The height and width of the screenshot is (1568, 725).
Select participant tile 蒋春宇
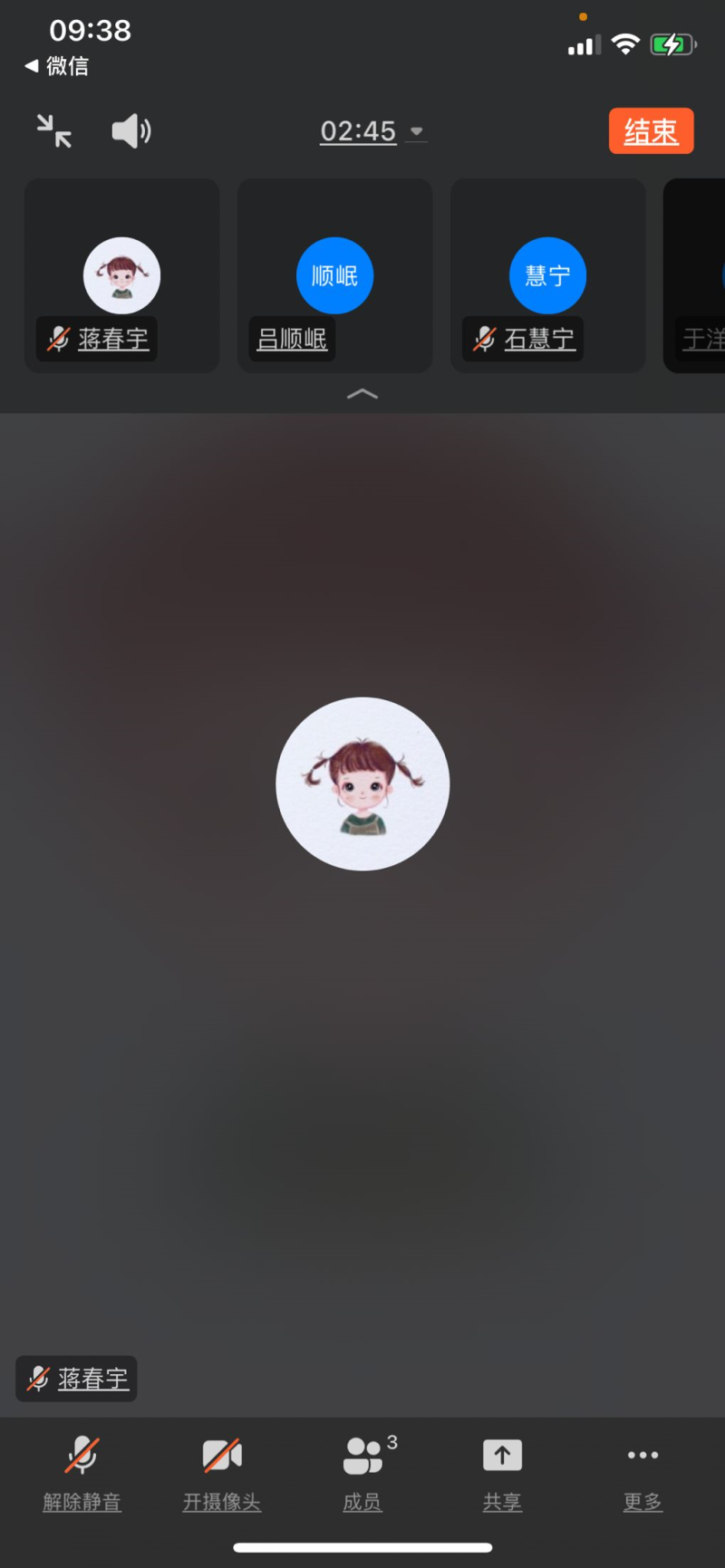click(x=121, y=275)
